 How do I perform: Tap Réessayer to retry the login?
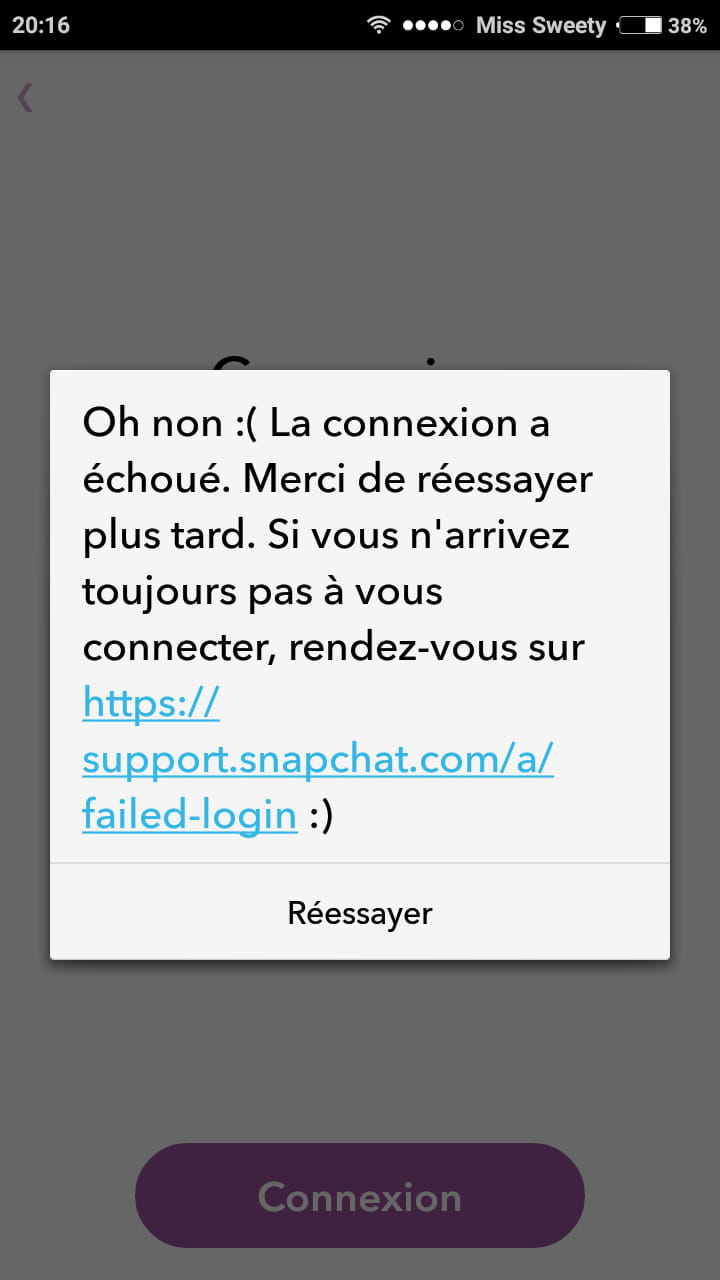(360, 912)
